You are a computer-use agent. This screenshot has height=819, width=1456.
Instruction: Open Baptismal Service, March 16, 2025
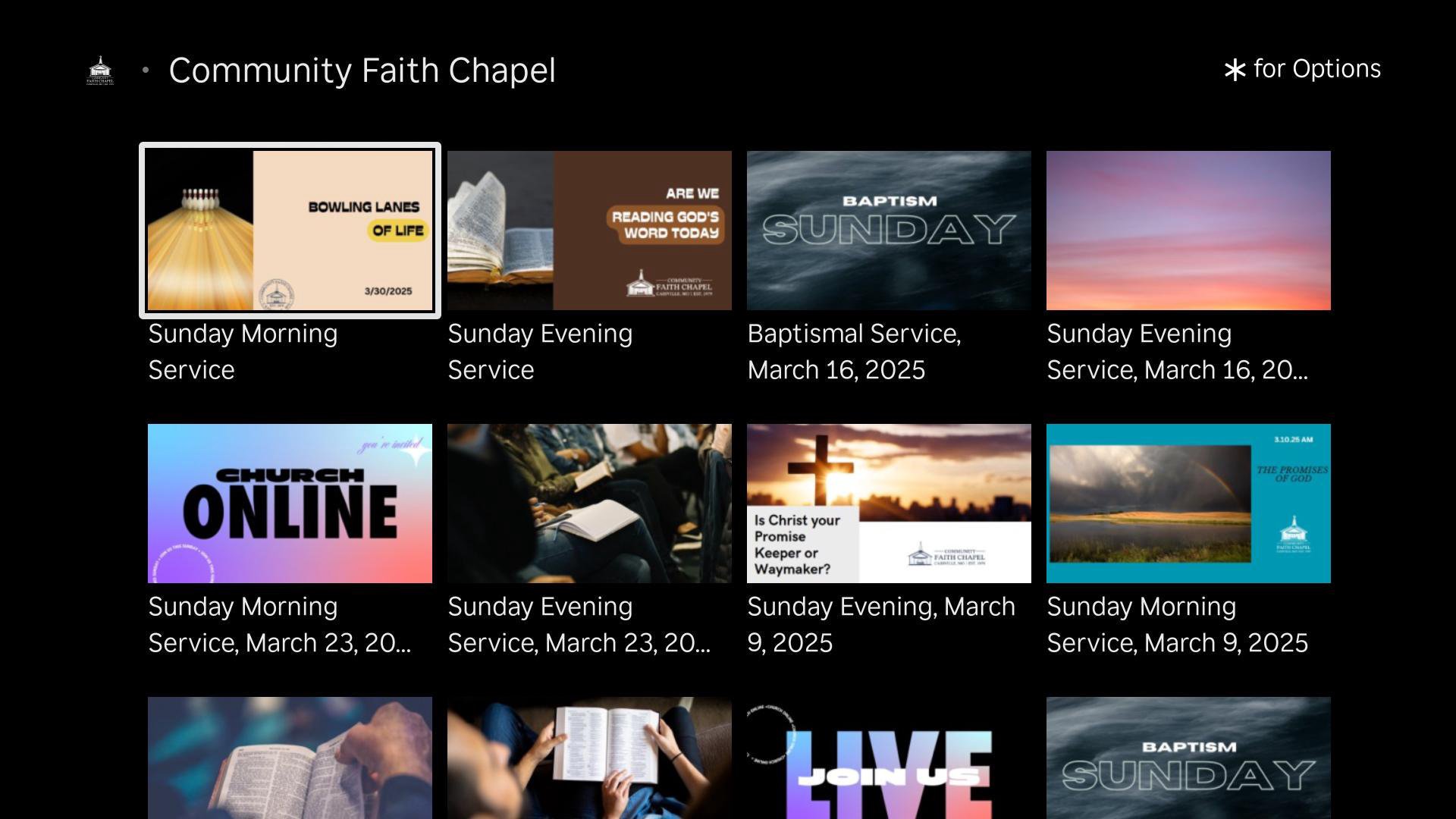click(889, 231)
